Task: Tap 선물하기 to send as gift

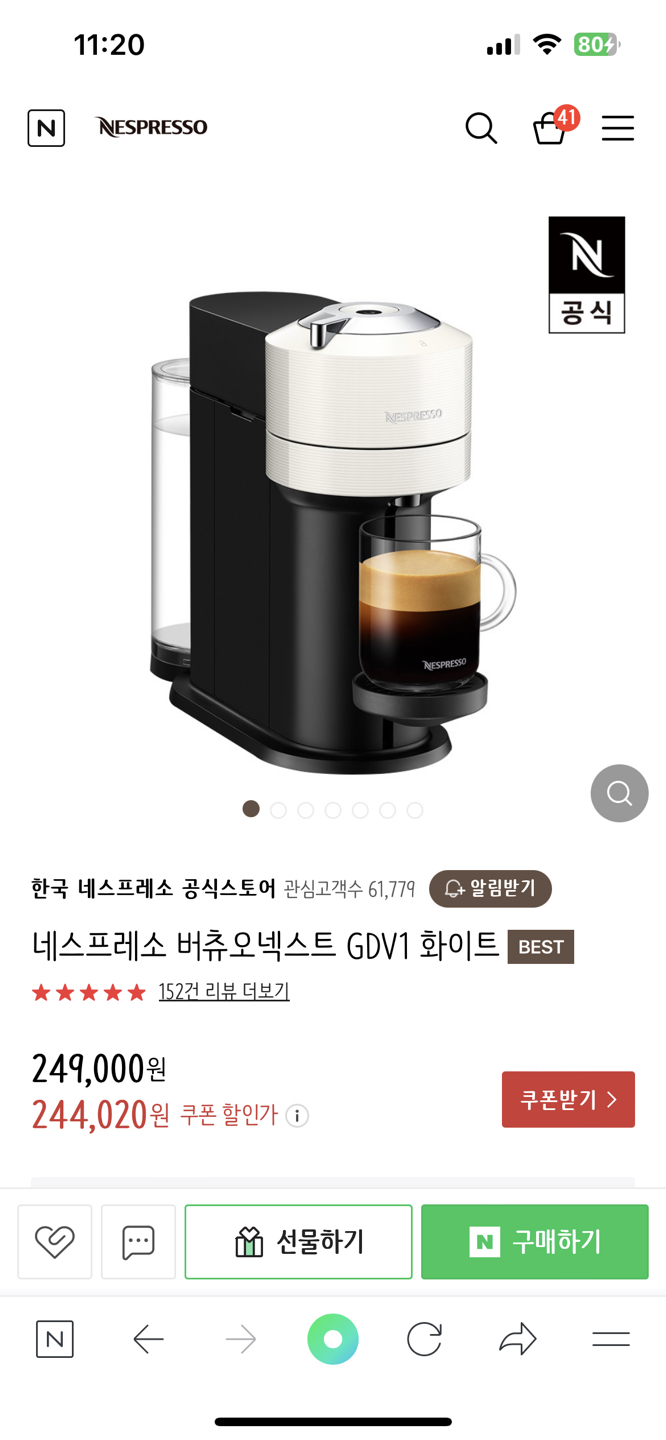Action: [298, 1242]
